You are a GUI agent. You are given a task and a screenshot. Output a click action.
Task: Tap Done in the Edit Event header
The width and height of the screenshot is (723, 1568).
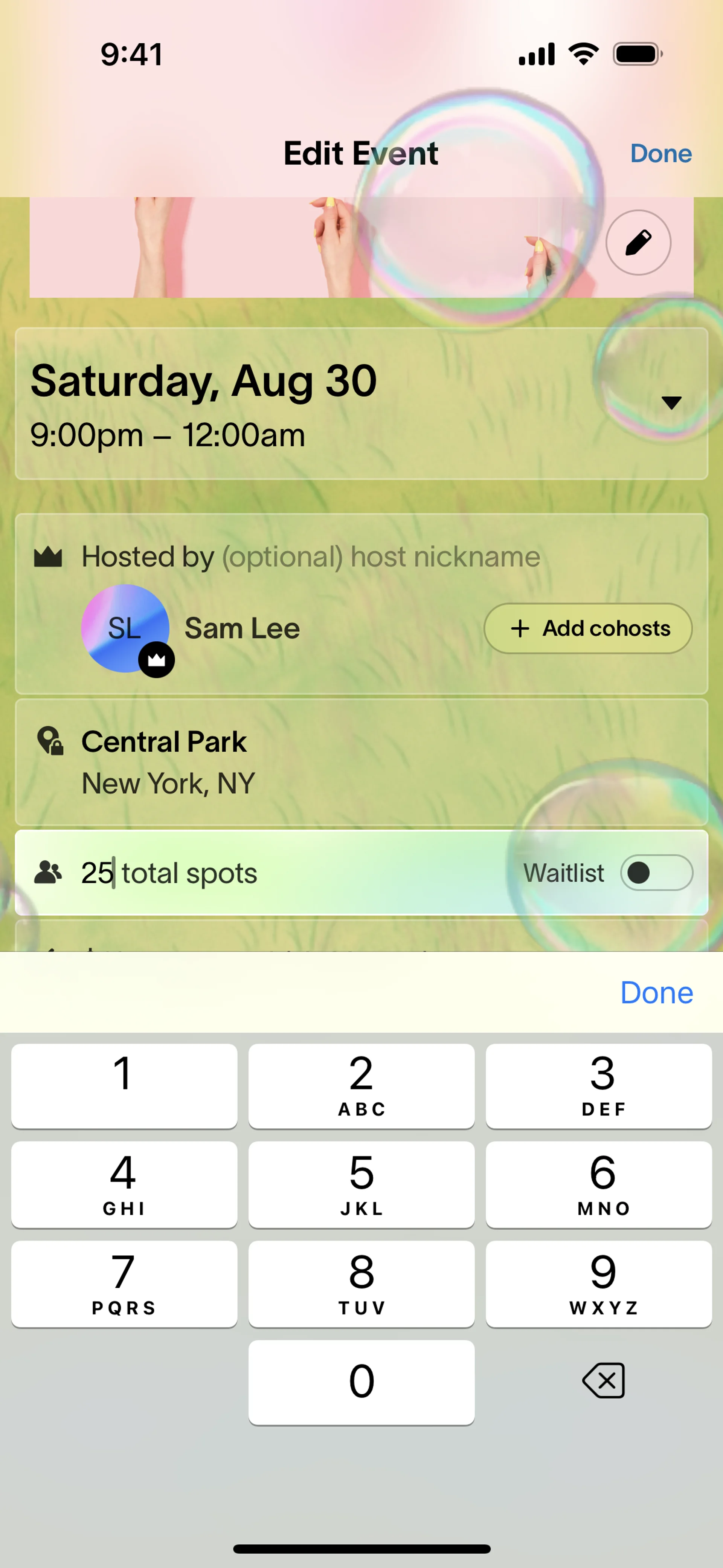coord(660,153)
